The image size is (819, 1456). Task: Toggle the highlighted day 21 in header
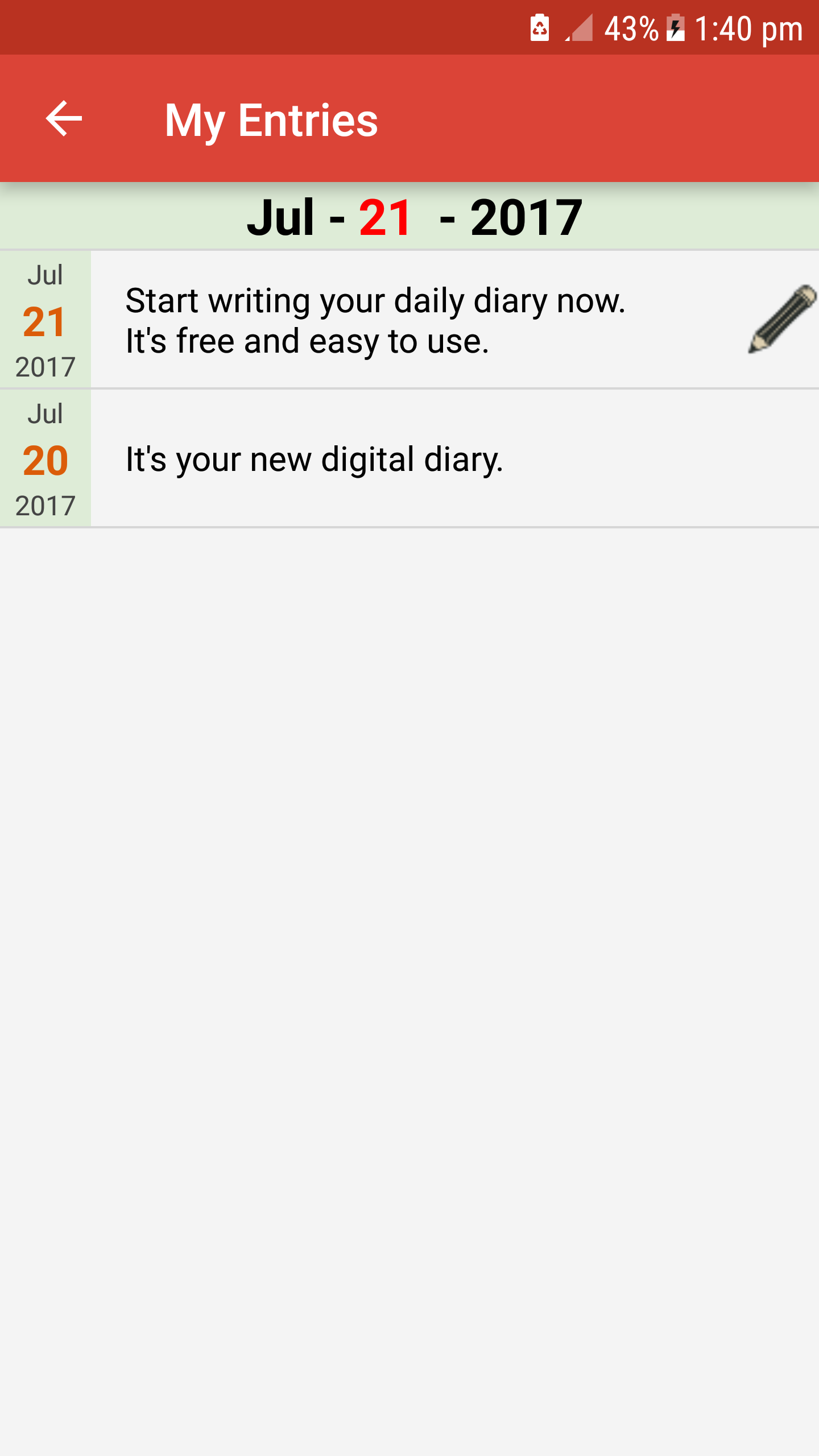coord(384,216)
